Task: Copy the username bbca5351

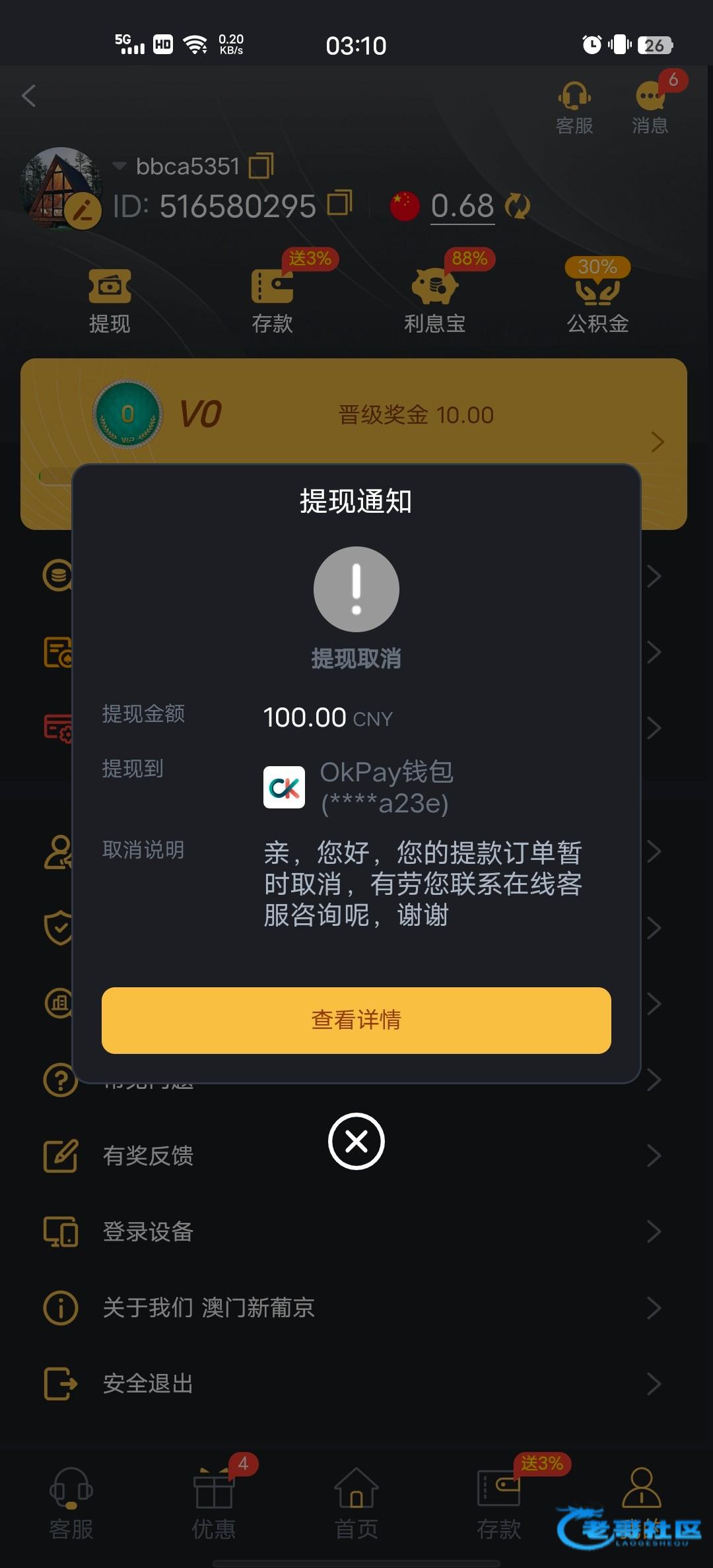Action: pyautogui.click(x=261, y=166)
